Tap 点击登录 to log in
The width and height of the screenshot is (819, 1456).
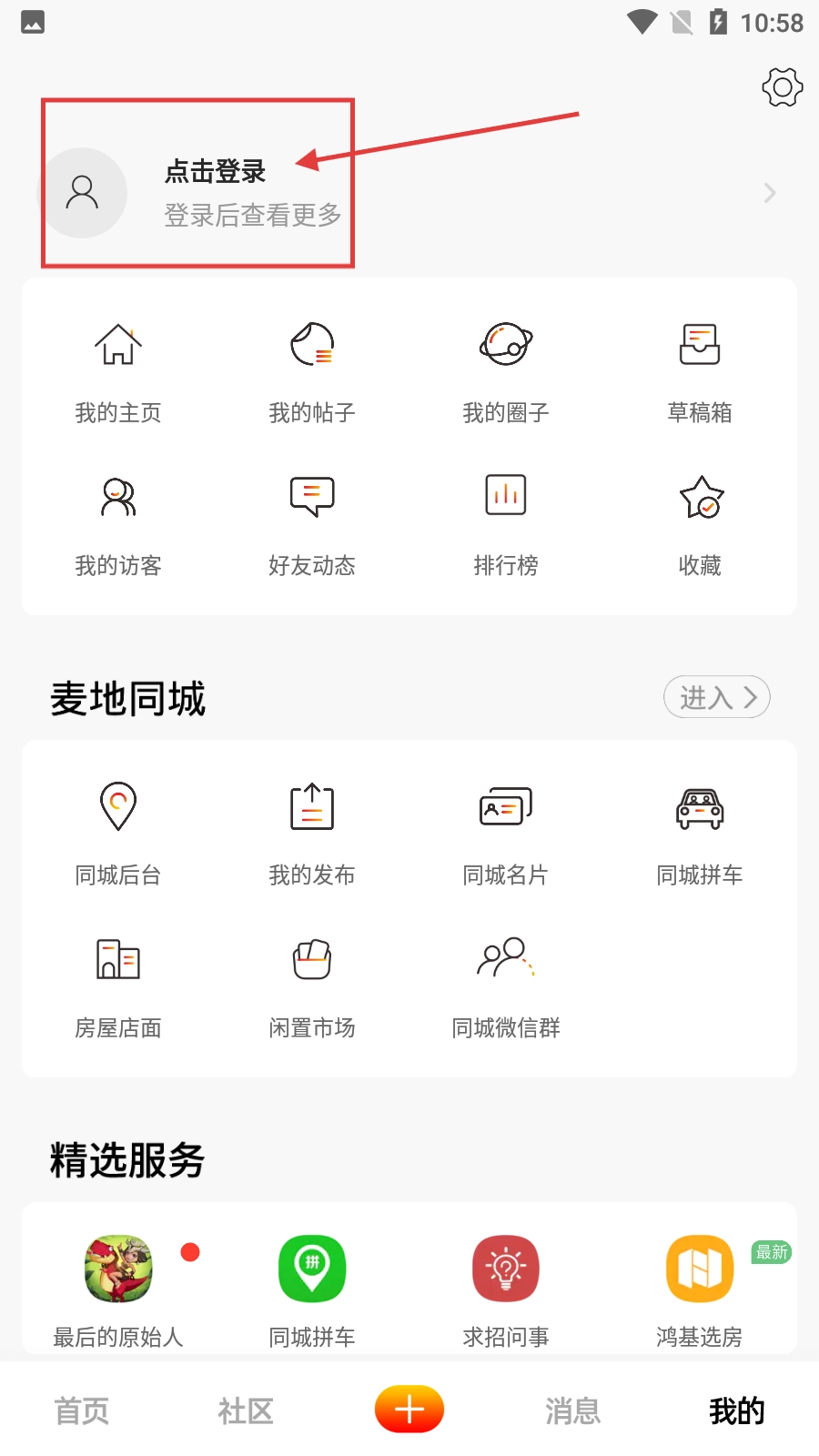215,172
